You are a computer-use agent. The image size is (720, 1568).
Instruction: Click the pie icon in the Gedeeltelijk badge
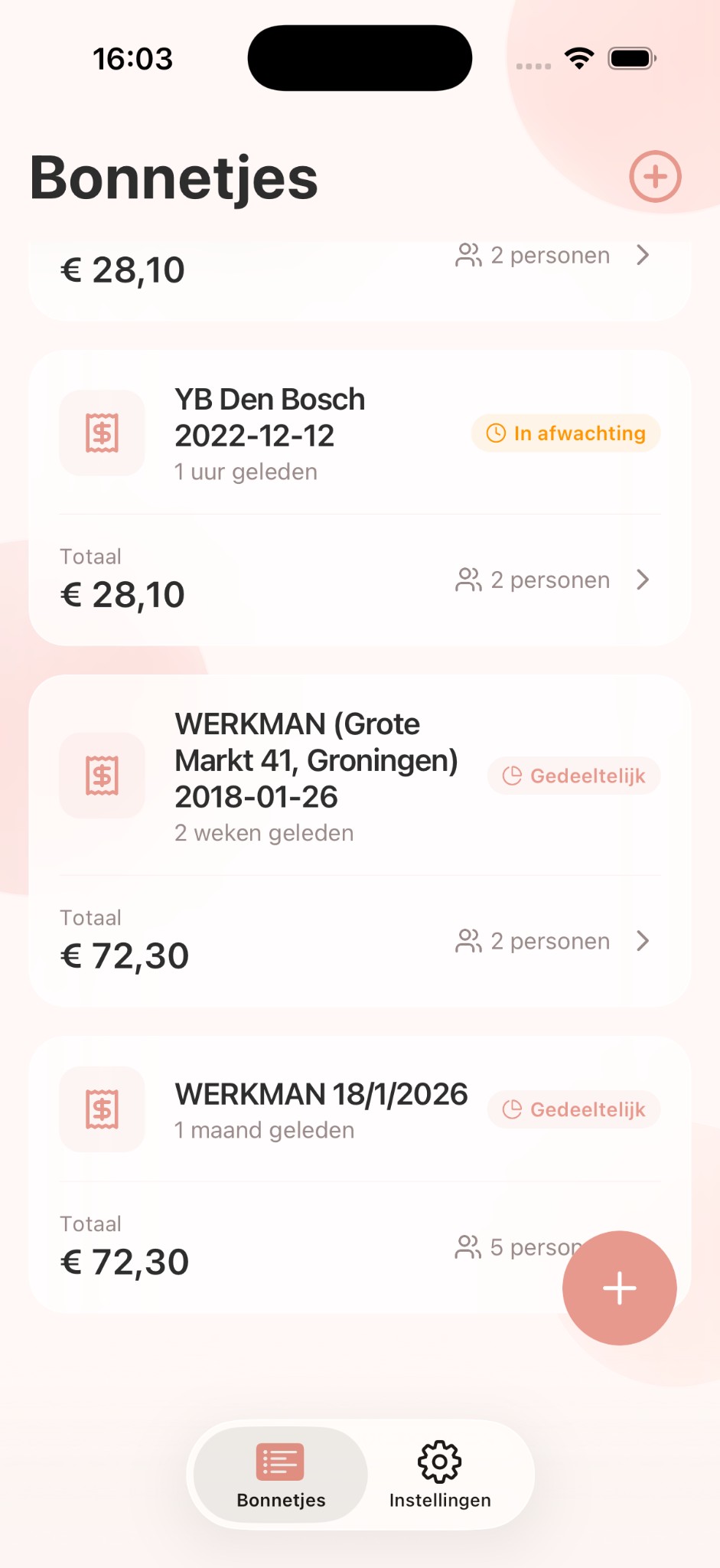(x=512, y=775)
